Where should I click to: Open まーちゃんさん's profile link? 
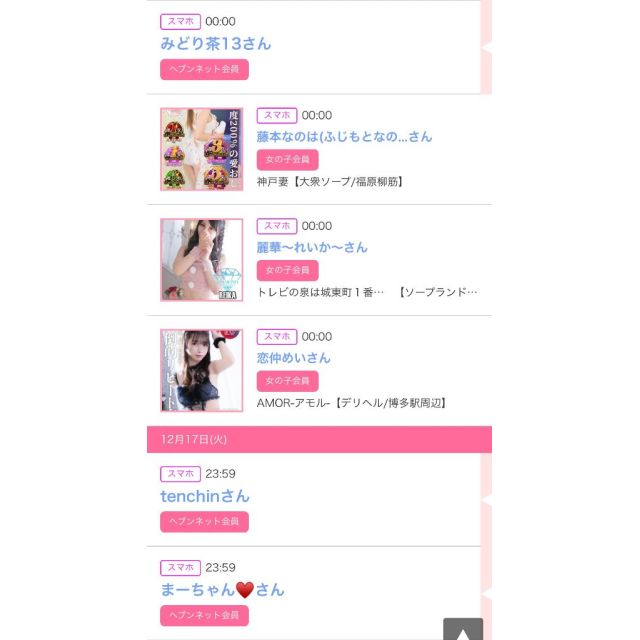click(x=222, y=589)
